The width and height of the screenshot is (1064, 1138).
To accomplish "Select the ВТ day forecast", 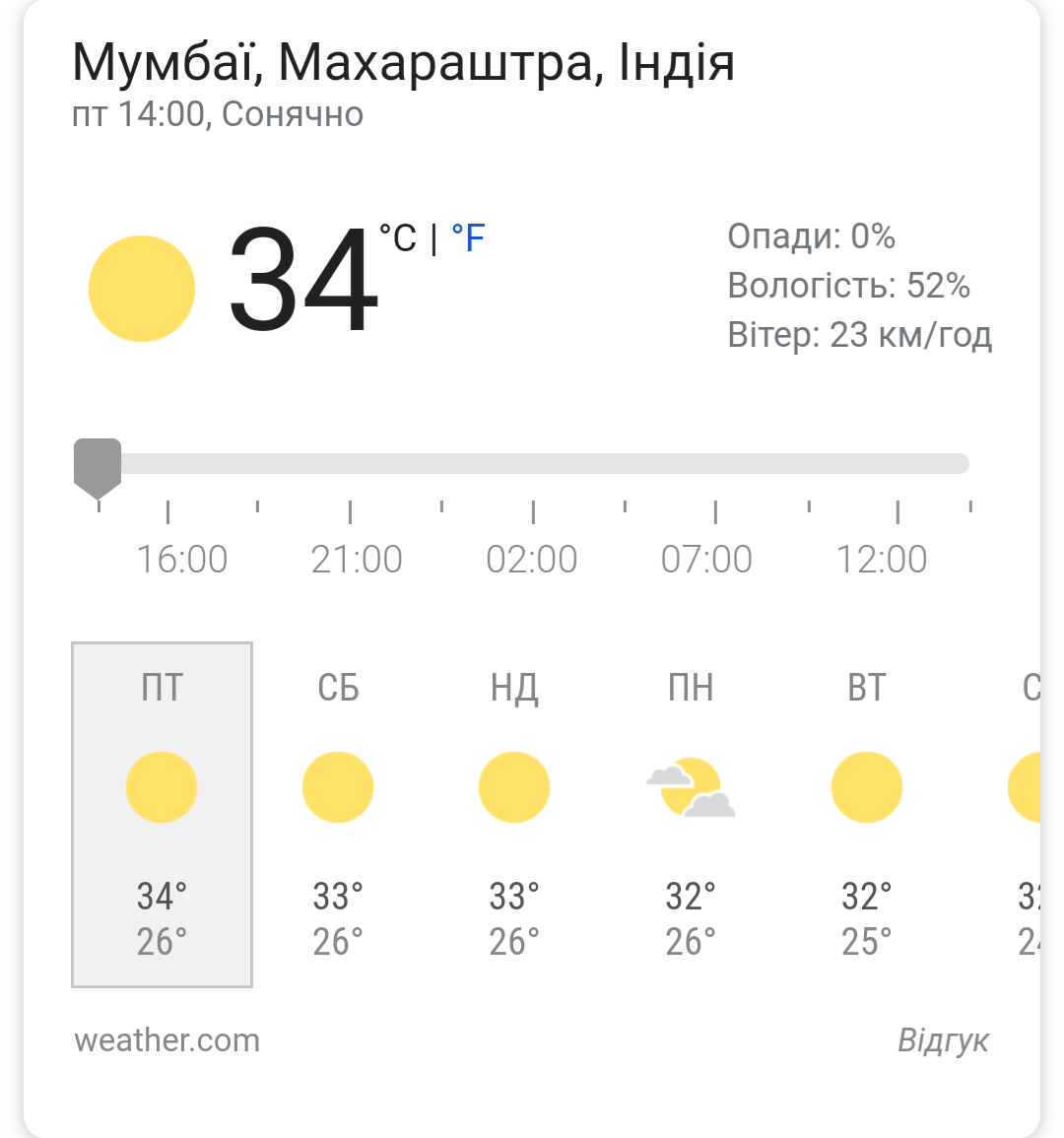I will (x=866, y=814).
